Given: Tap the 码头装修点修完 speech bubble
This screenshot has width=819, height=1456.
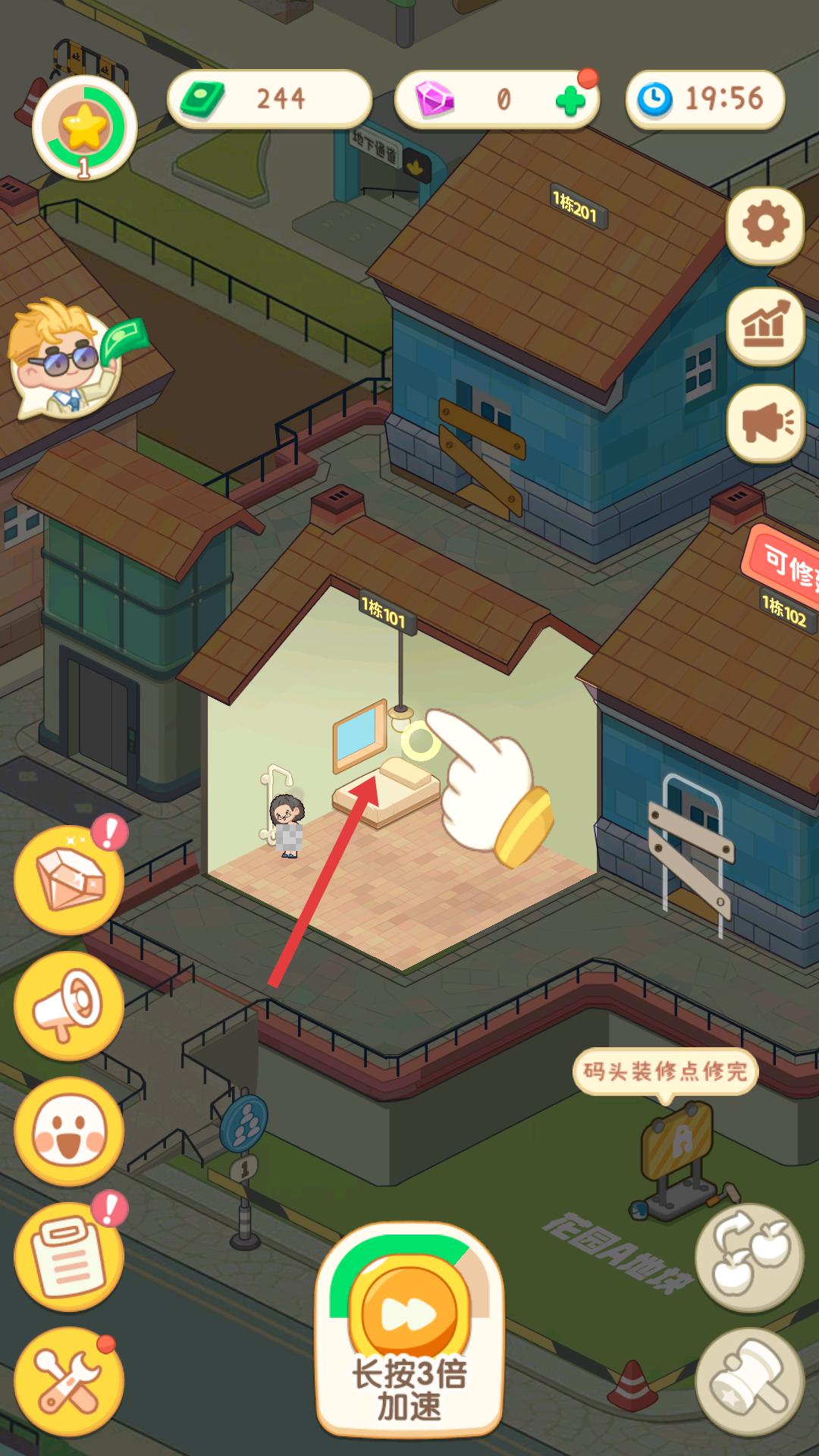Looking at the screenshot, I should [664, 1071].
